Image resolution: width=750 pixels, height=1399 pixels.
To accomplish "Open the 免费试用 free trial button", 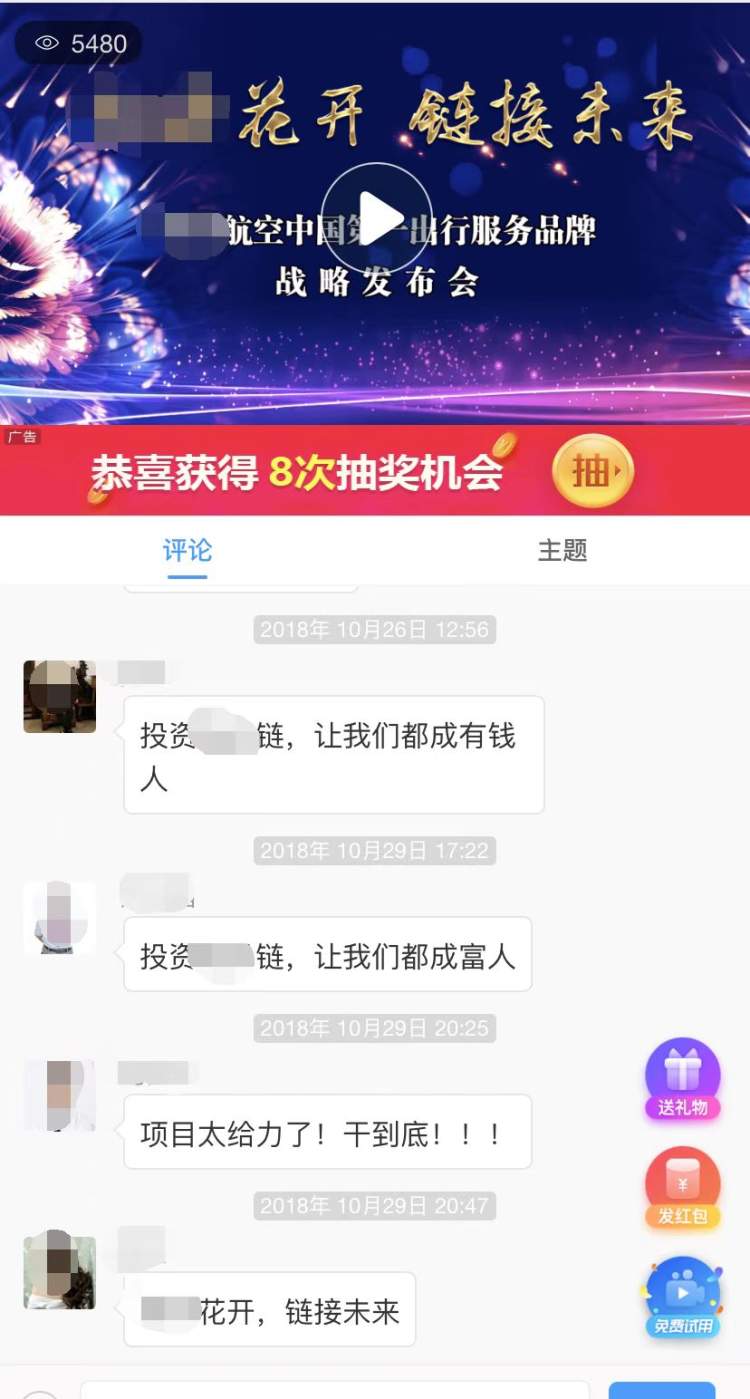I will point(683,1297).
